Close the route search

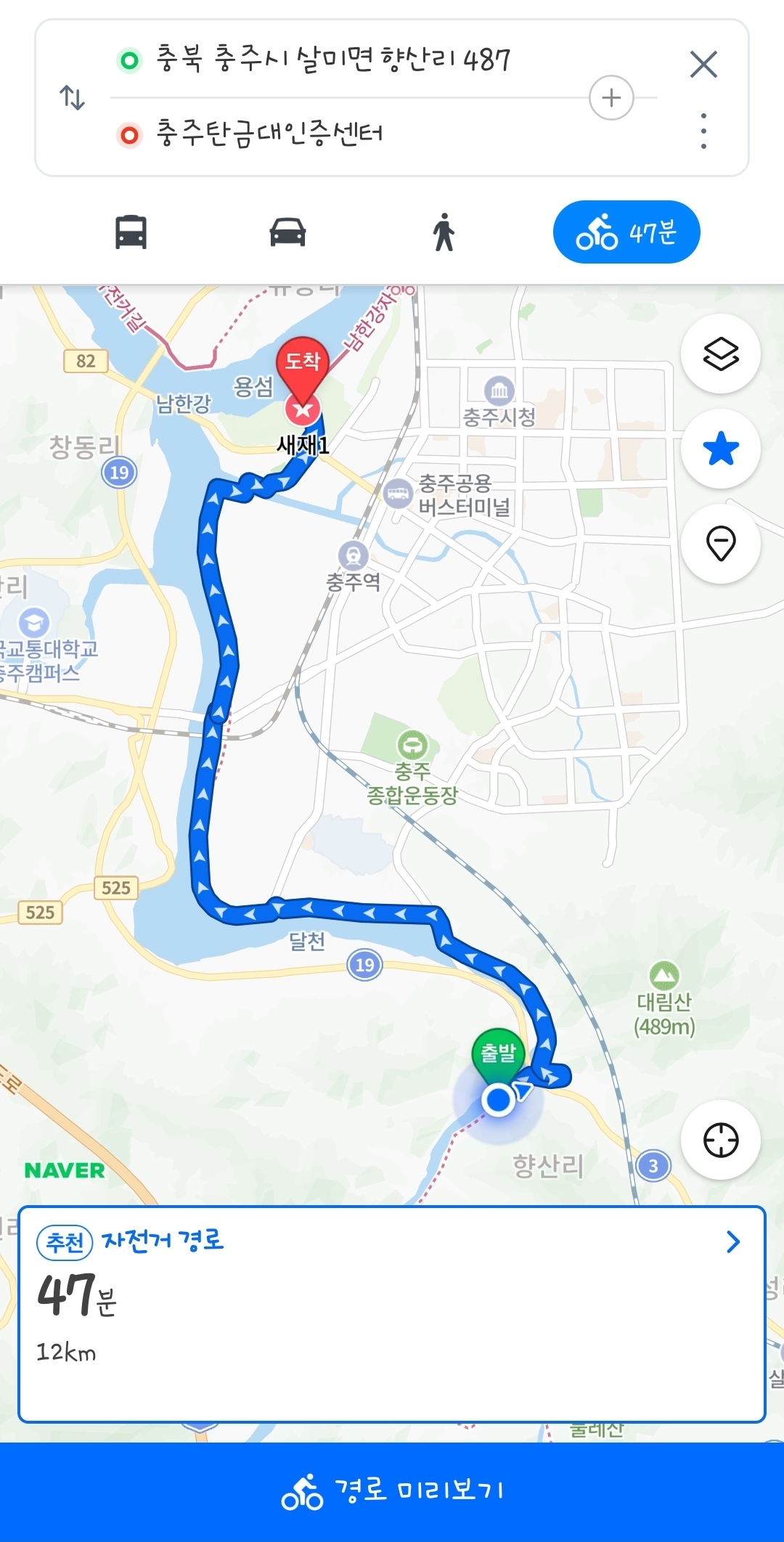(703, 64)
